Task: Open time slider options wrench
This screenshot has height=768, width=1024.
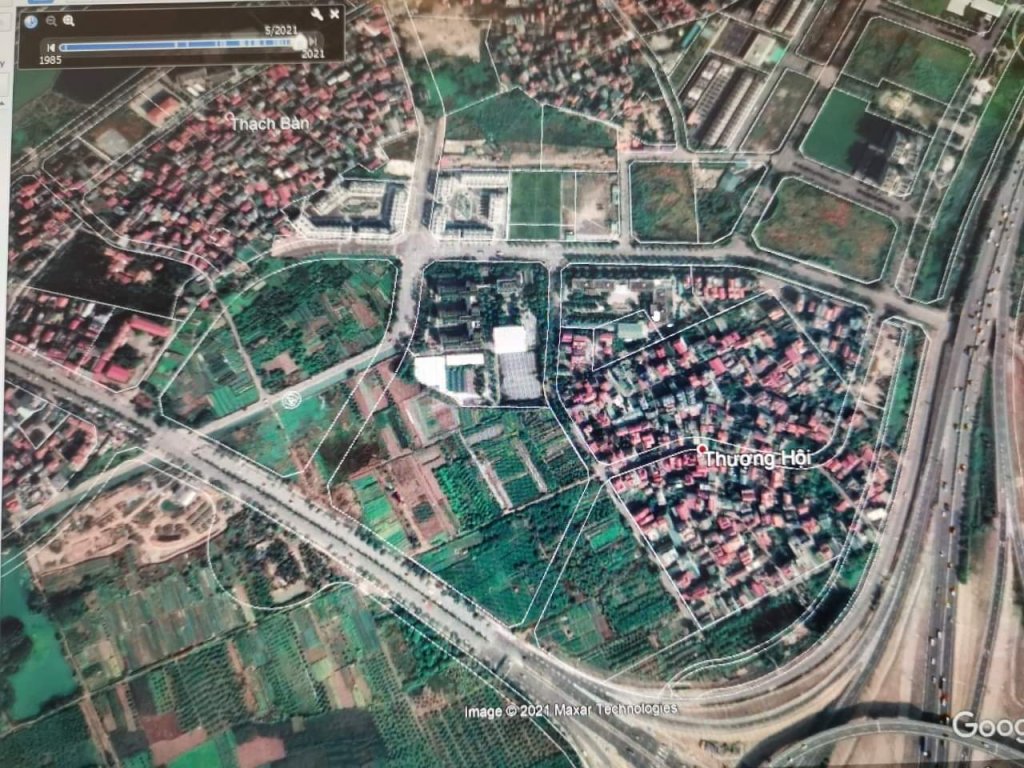Action: point(316,14)
